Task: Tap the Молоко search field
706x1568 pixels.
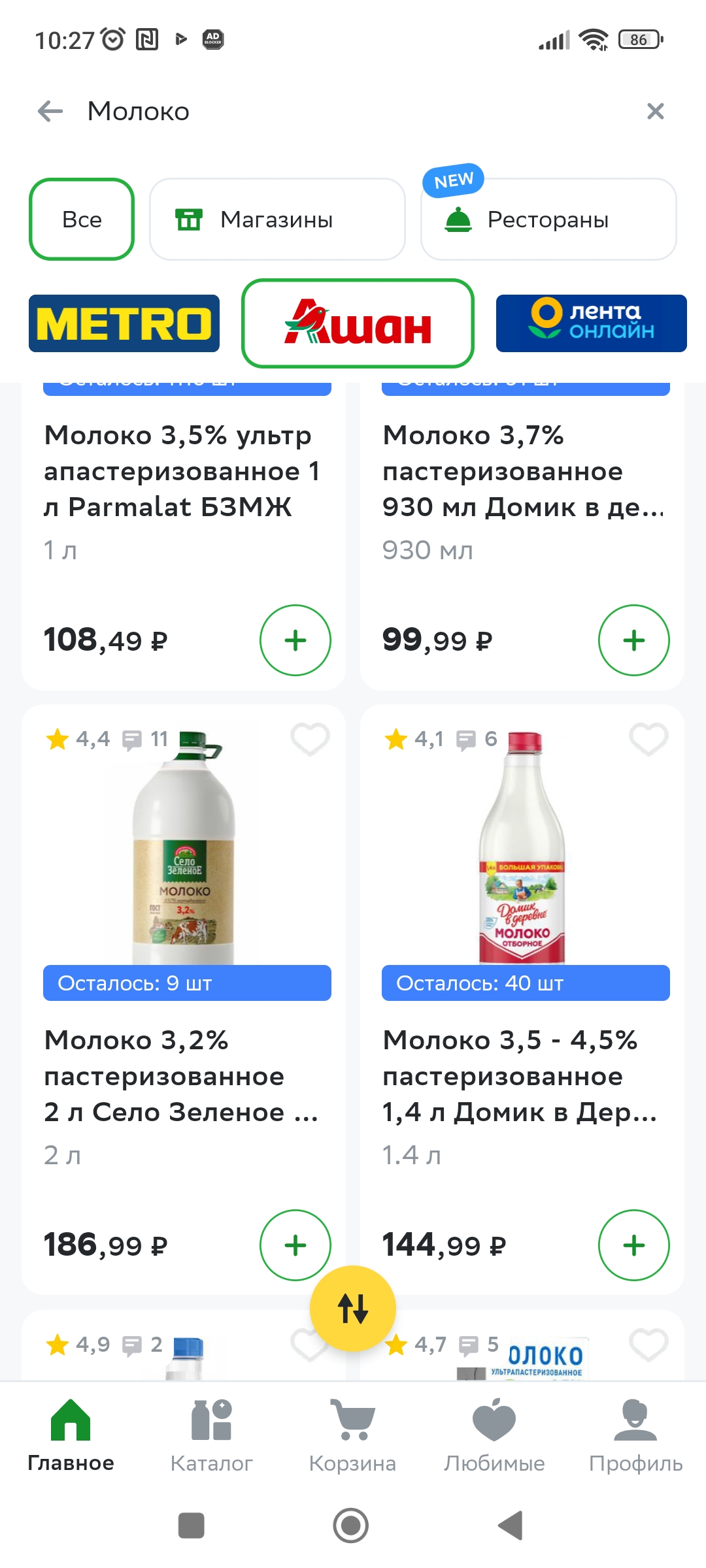Action: [x=327, y=111]
